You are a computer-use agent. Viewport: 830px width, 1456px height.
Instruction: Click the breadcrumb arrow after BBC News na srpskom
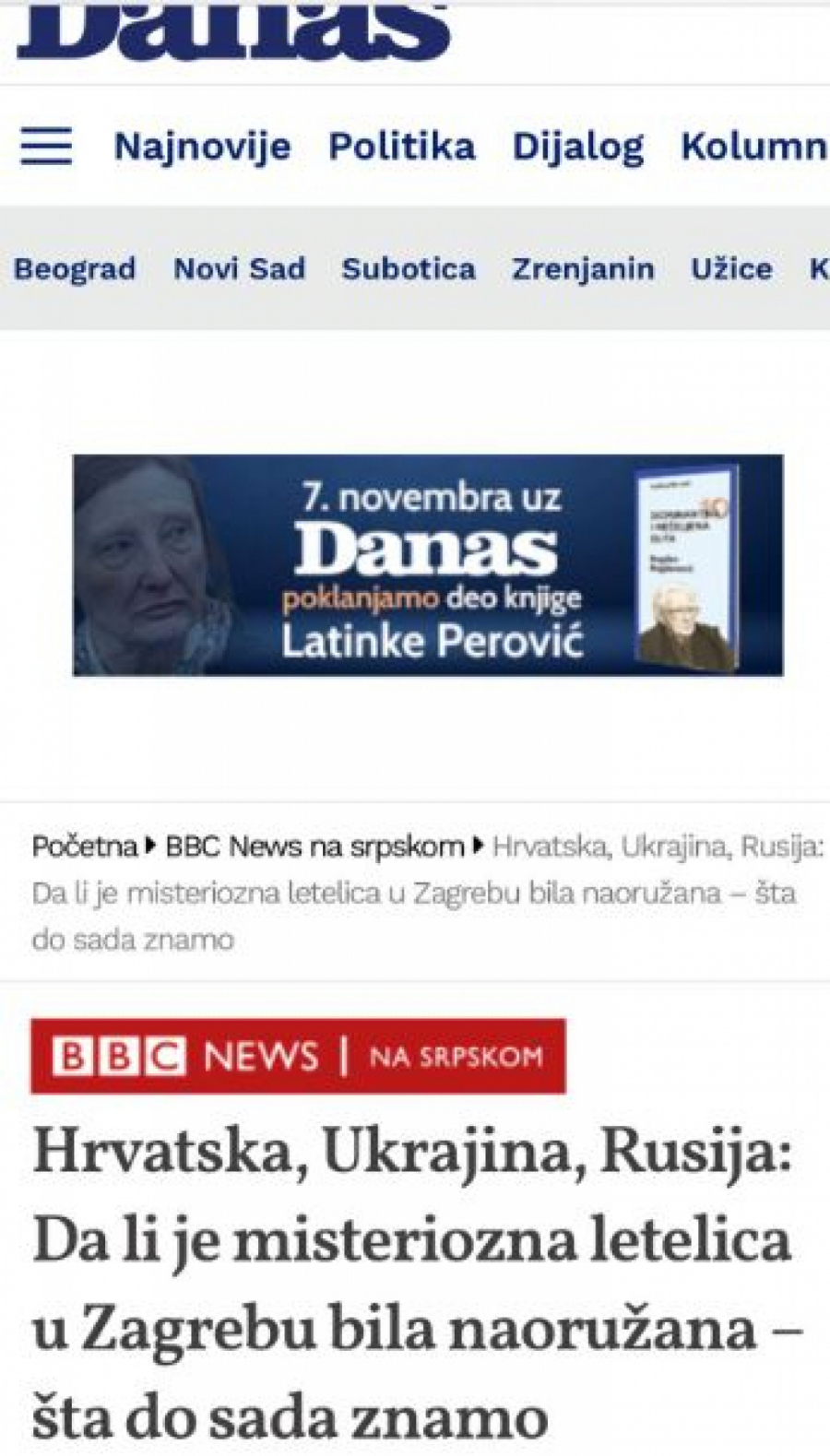(476, 846)
